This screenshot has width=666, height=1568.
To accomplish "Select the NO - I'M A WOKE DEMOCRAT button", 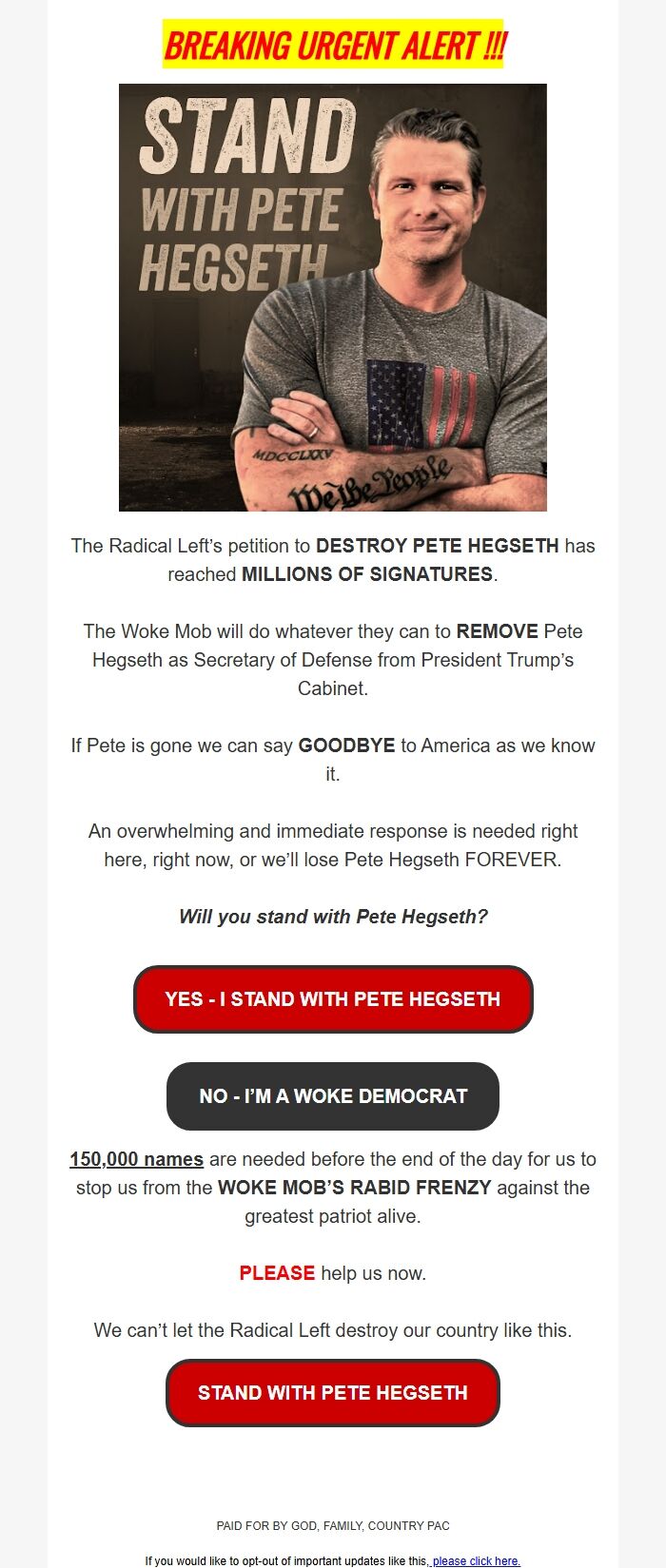I will (333, 1096).
